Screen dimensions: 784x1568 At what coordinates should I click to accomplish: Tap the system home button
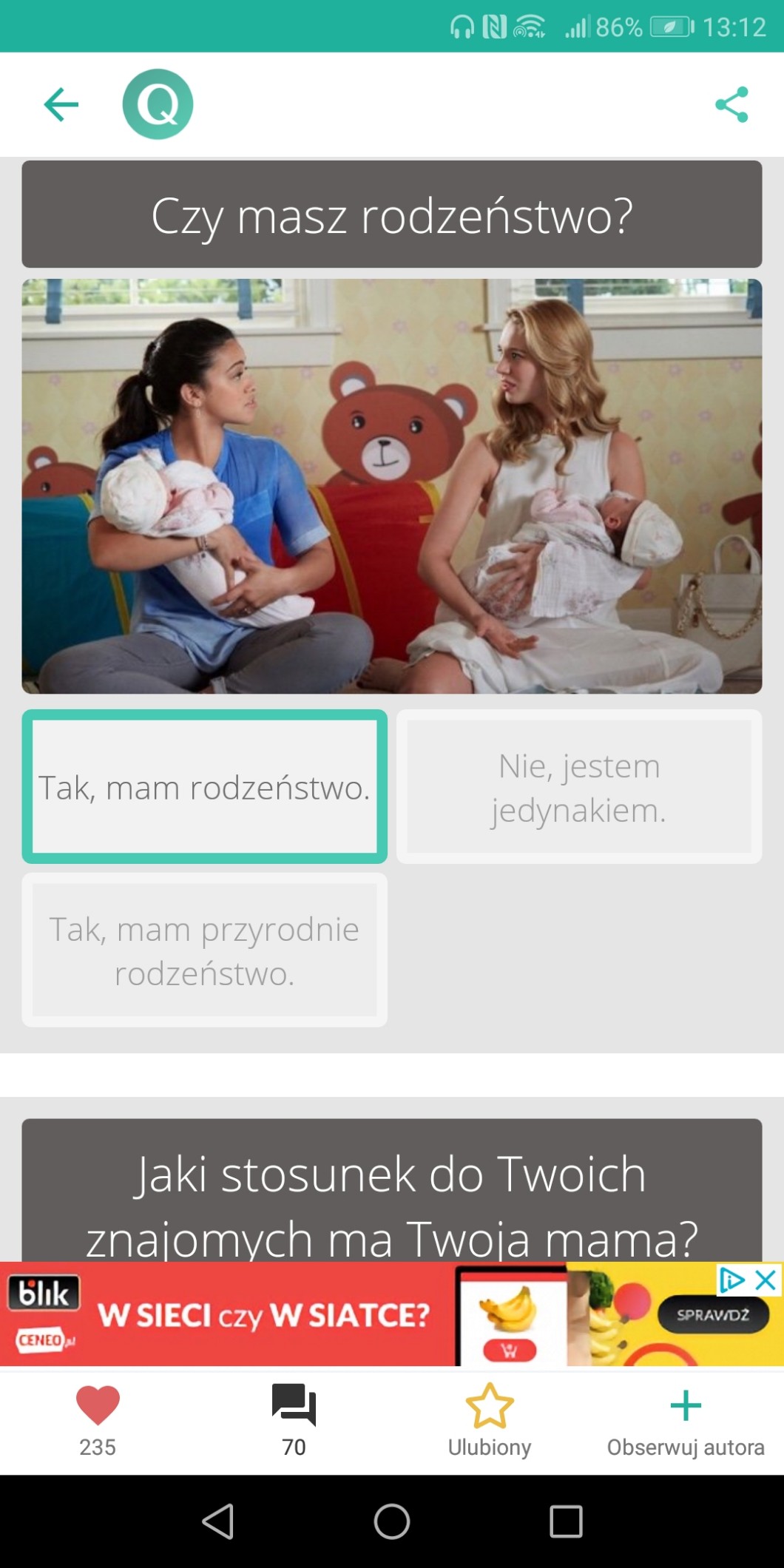point(391,1521)
